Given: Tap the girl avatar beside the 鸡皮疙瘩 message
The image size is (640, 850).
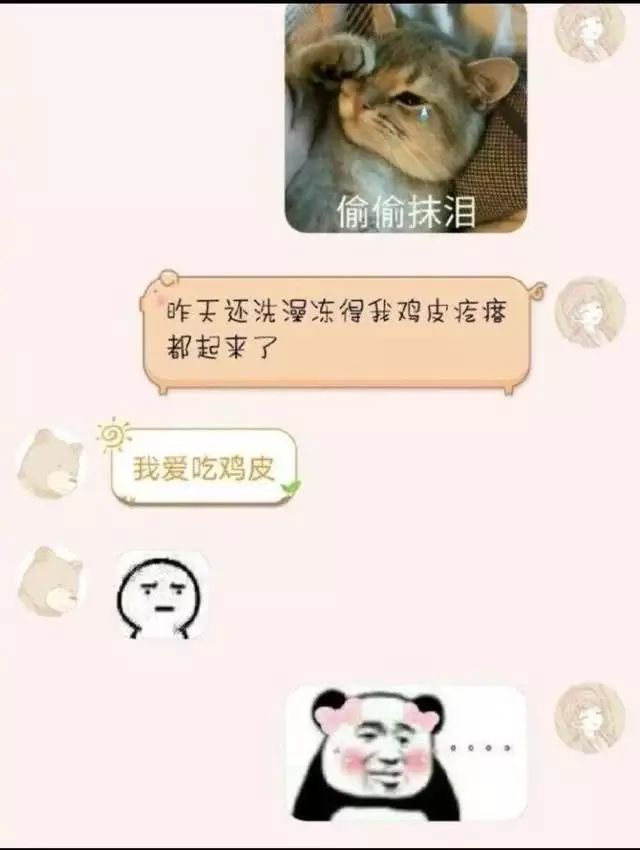Looking at the screenshot, I should point(590,312).
